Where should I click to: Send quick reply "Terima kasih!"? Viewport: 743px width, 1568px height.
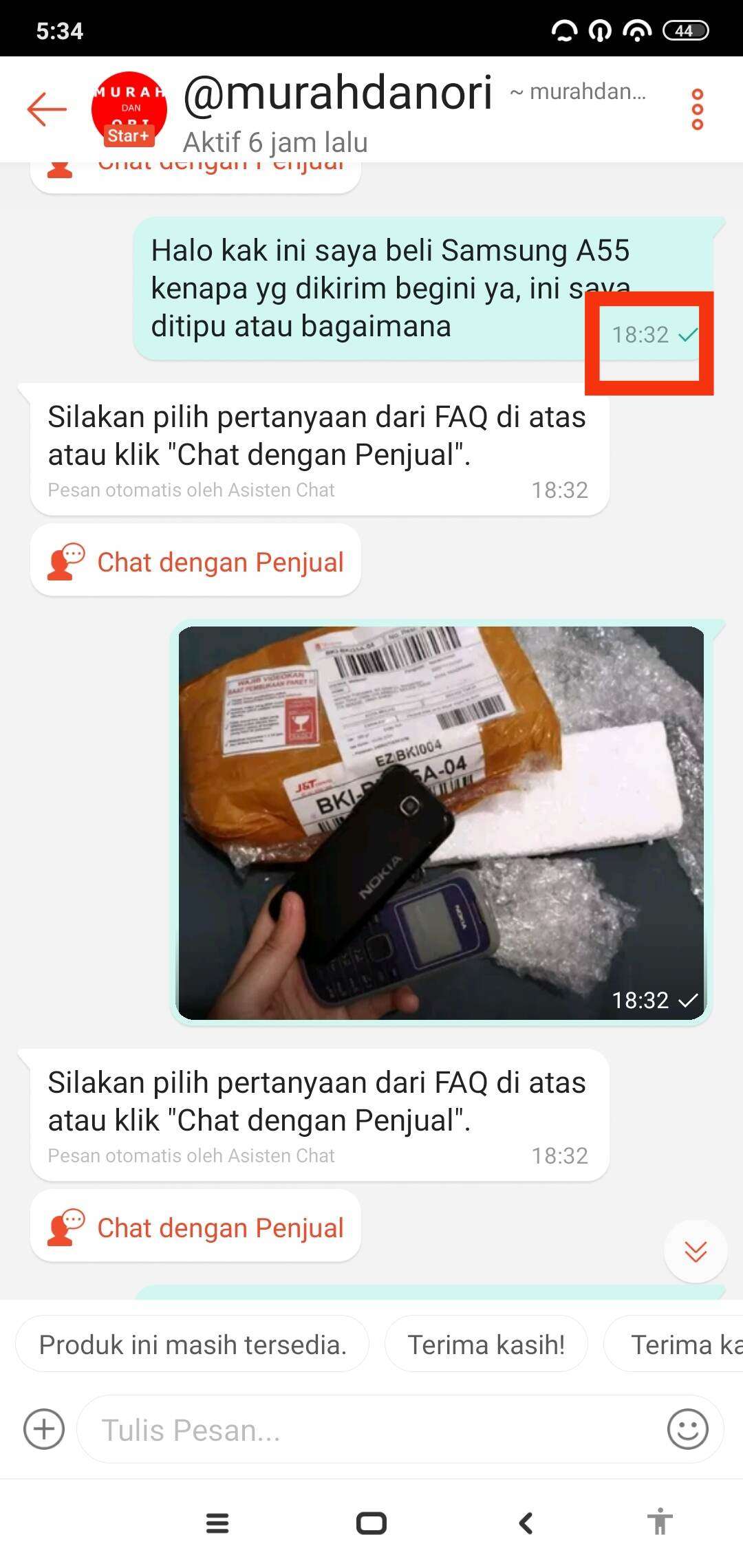[486, 1344]
